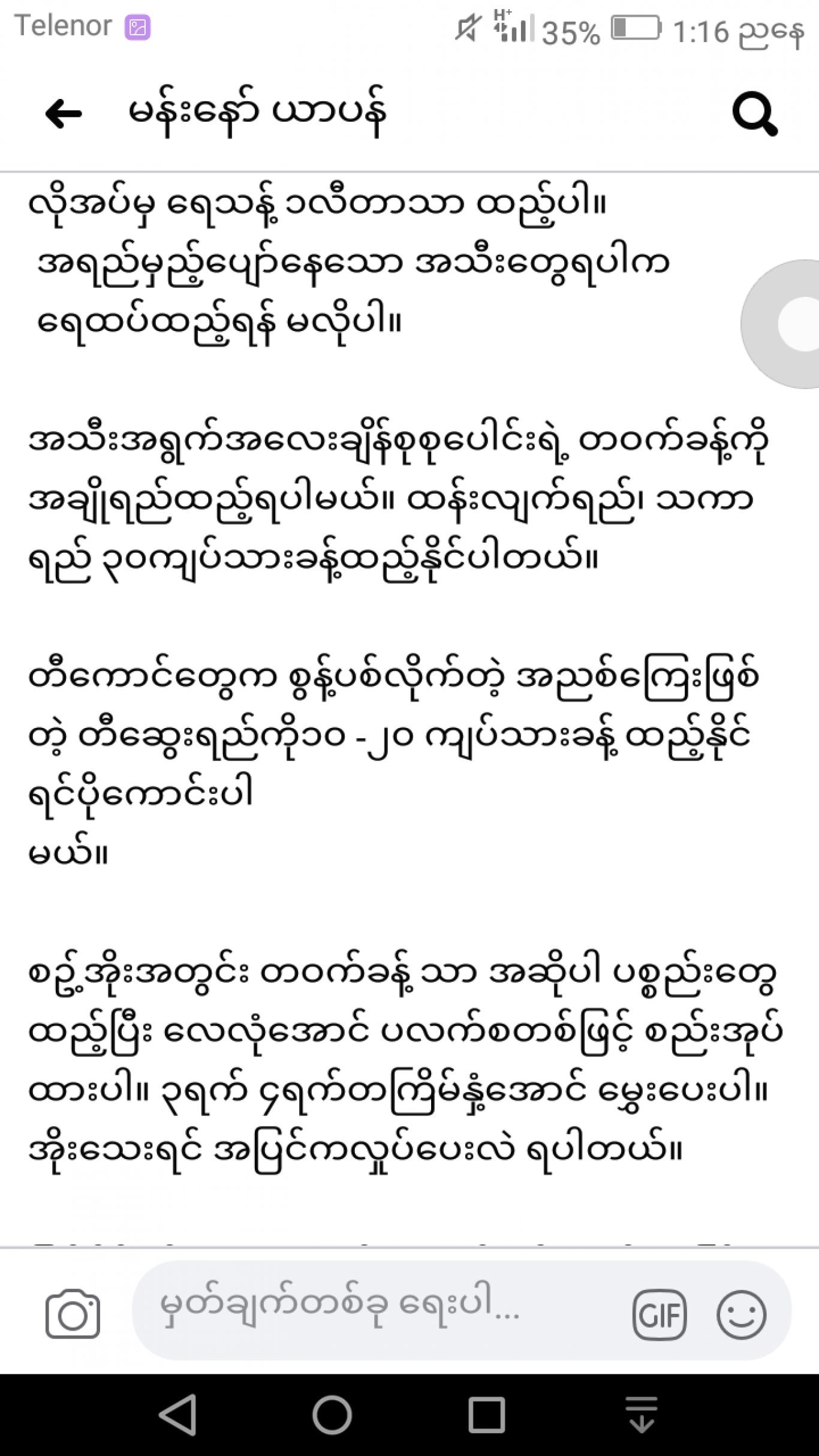Image resolution: width=819 pixels, height=1456 pixels.
Task: Open search with the magnifier icon
Action: pos(755,114)
